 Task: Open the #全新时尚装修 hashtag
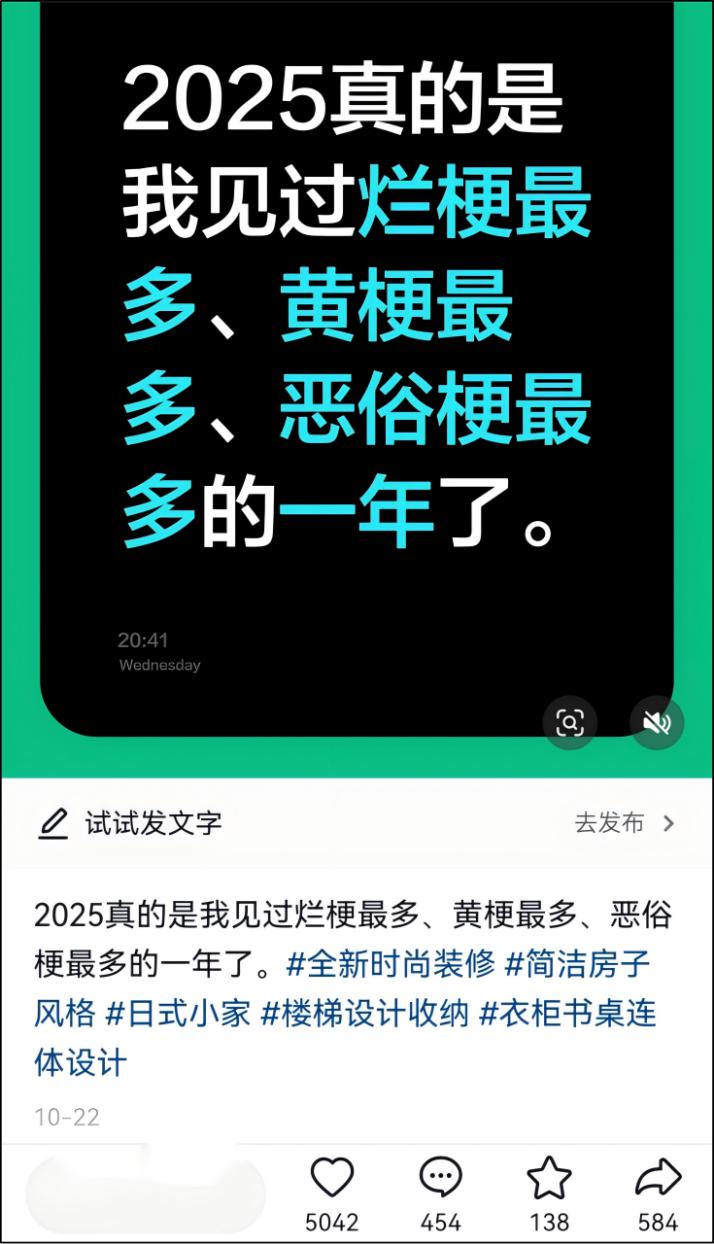tap(390, 965)
